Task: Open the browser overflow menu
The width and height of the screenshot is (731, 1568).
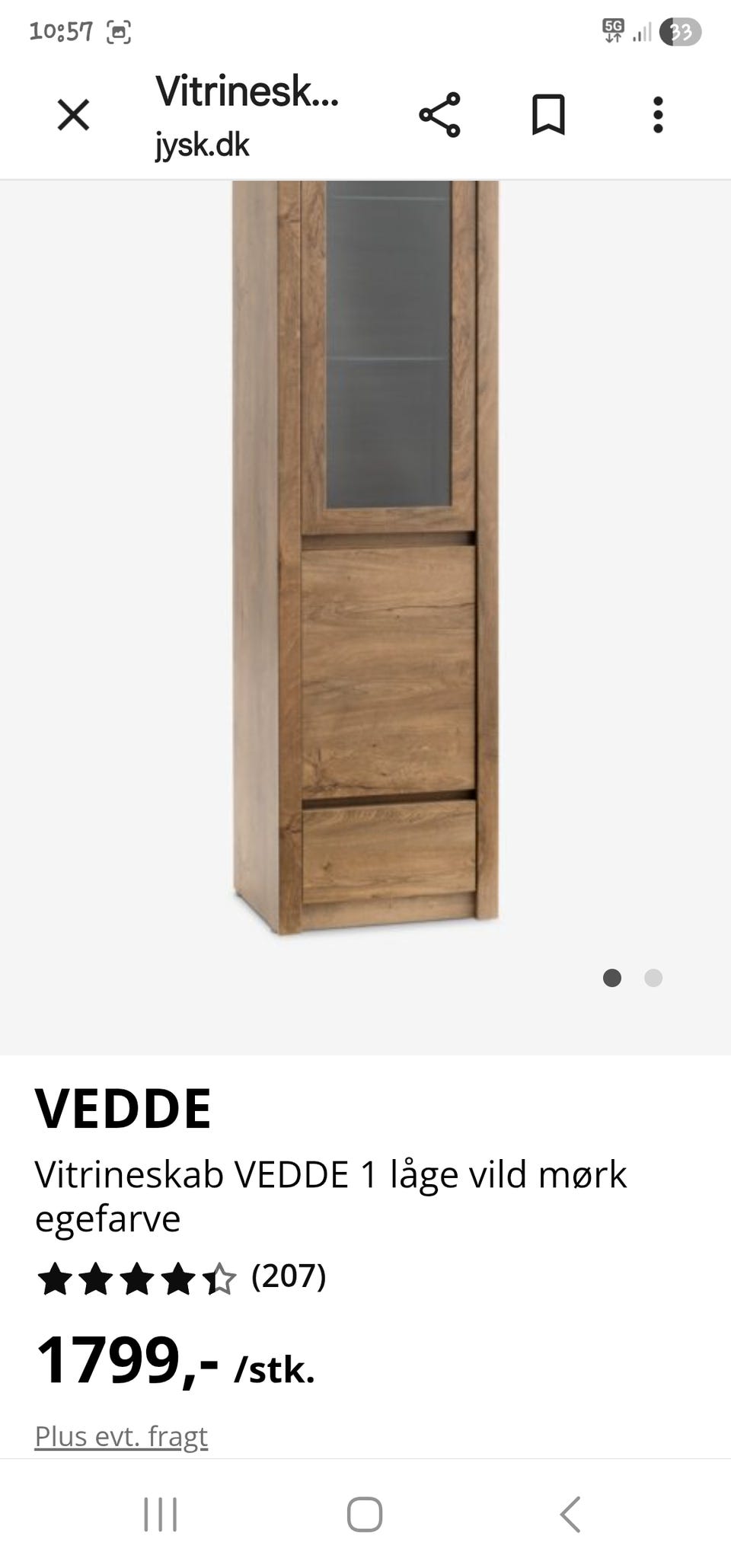Action: 658,115
